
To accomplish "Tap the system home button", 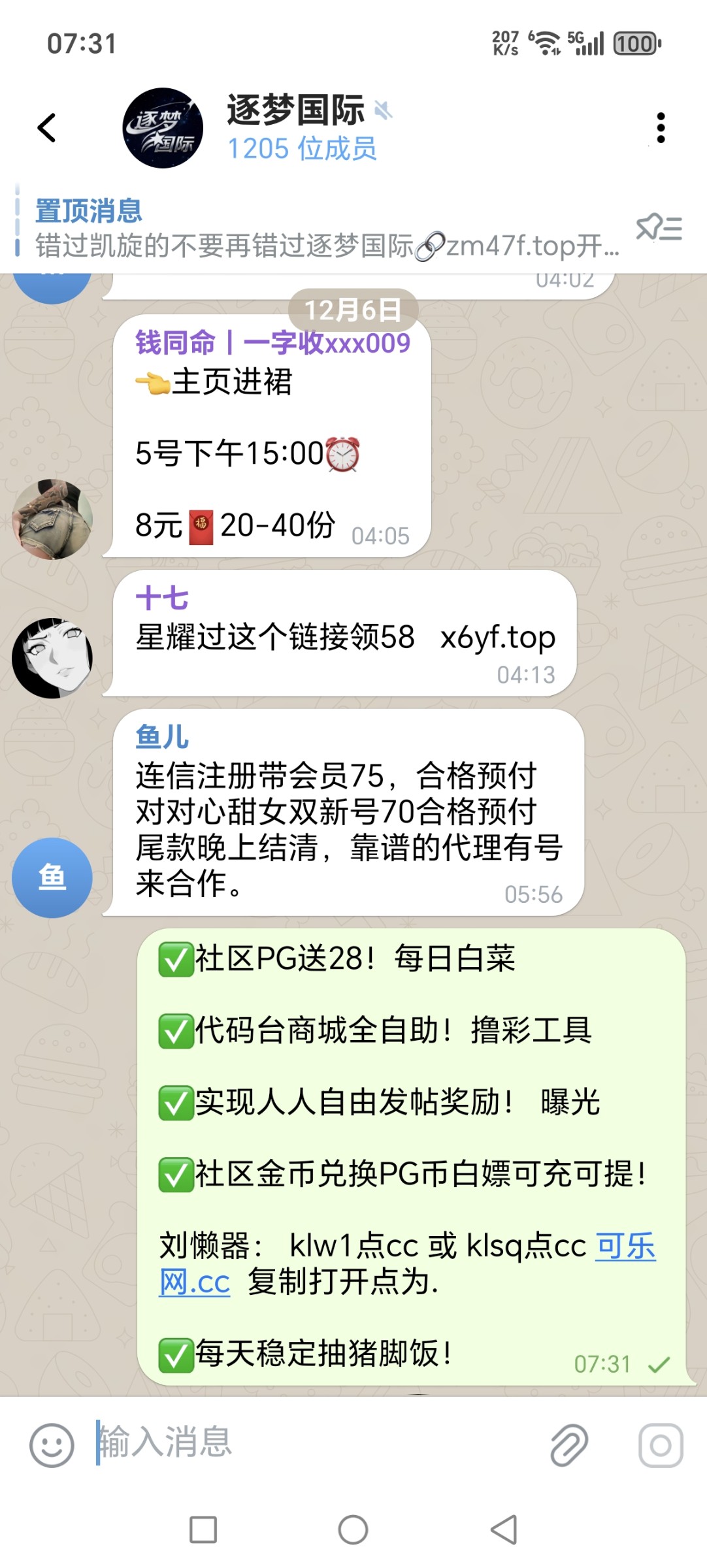I will [x=353, y=1529].
